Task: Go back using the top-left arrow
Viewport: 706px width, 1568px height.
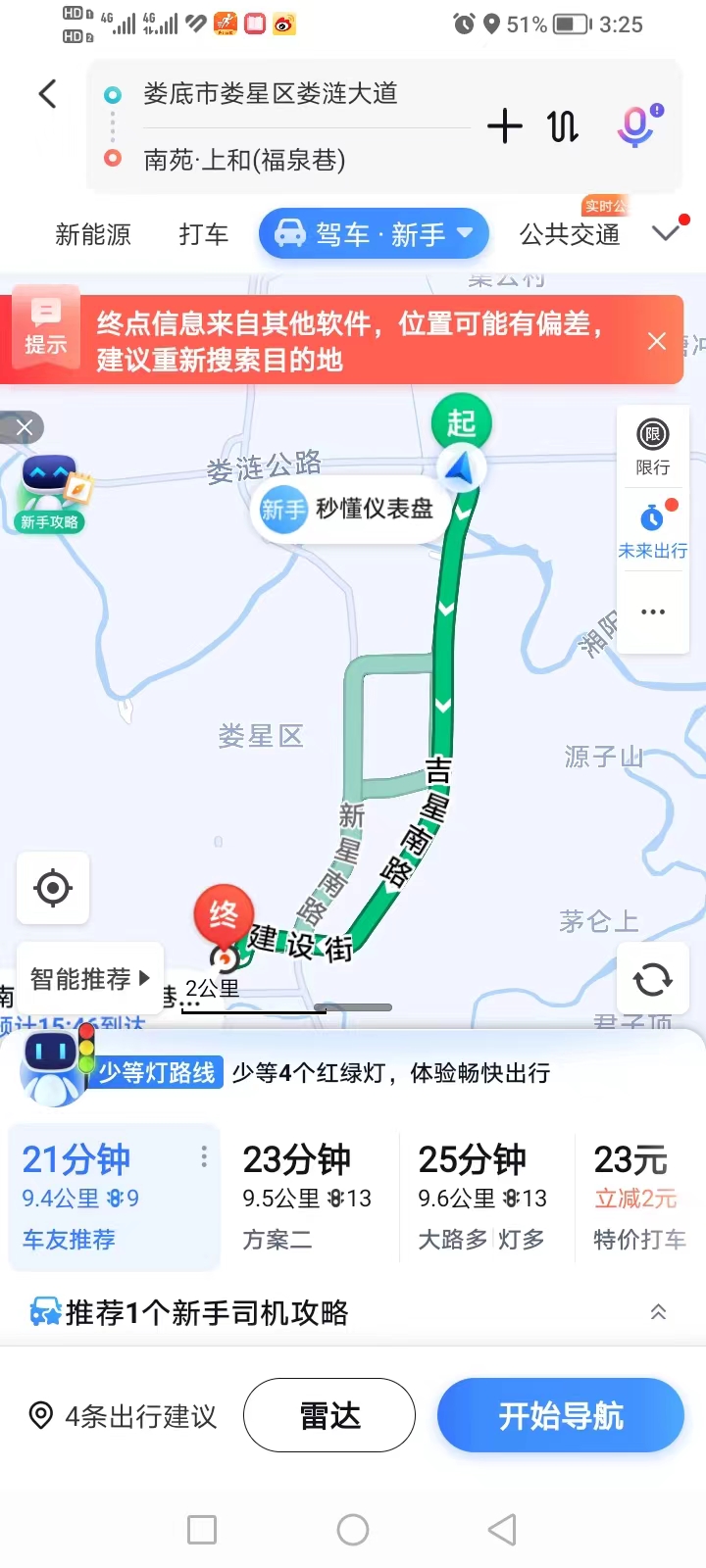Action: pos(48,94)
